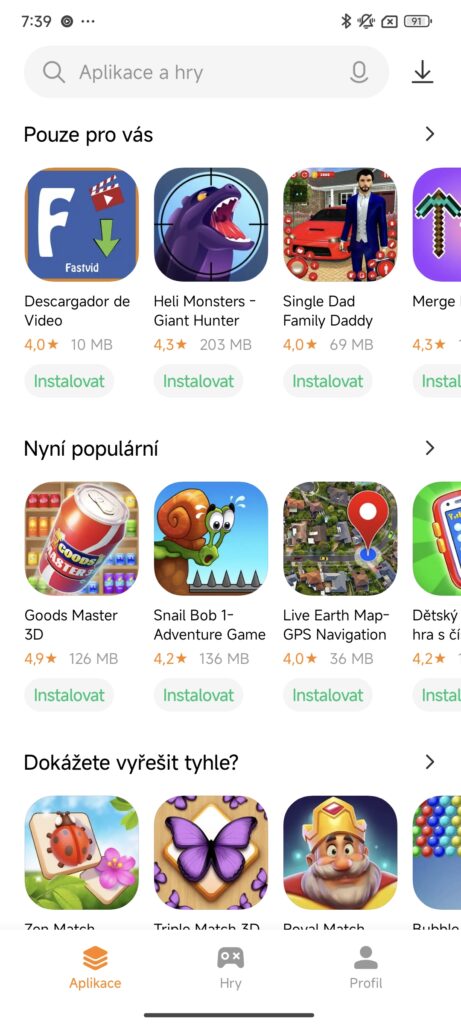Open the Aplikace a hry search field
The height and width of the screenshot is (1024, 461).
coord(206,72)
